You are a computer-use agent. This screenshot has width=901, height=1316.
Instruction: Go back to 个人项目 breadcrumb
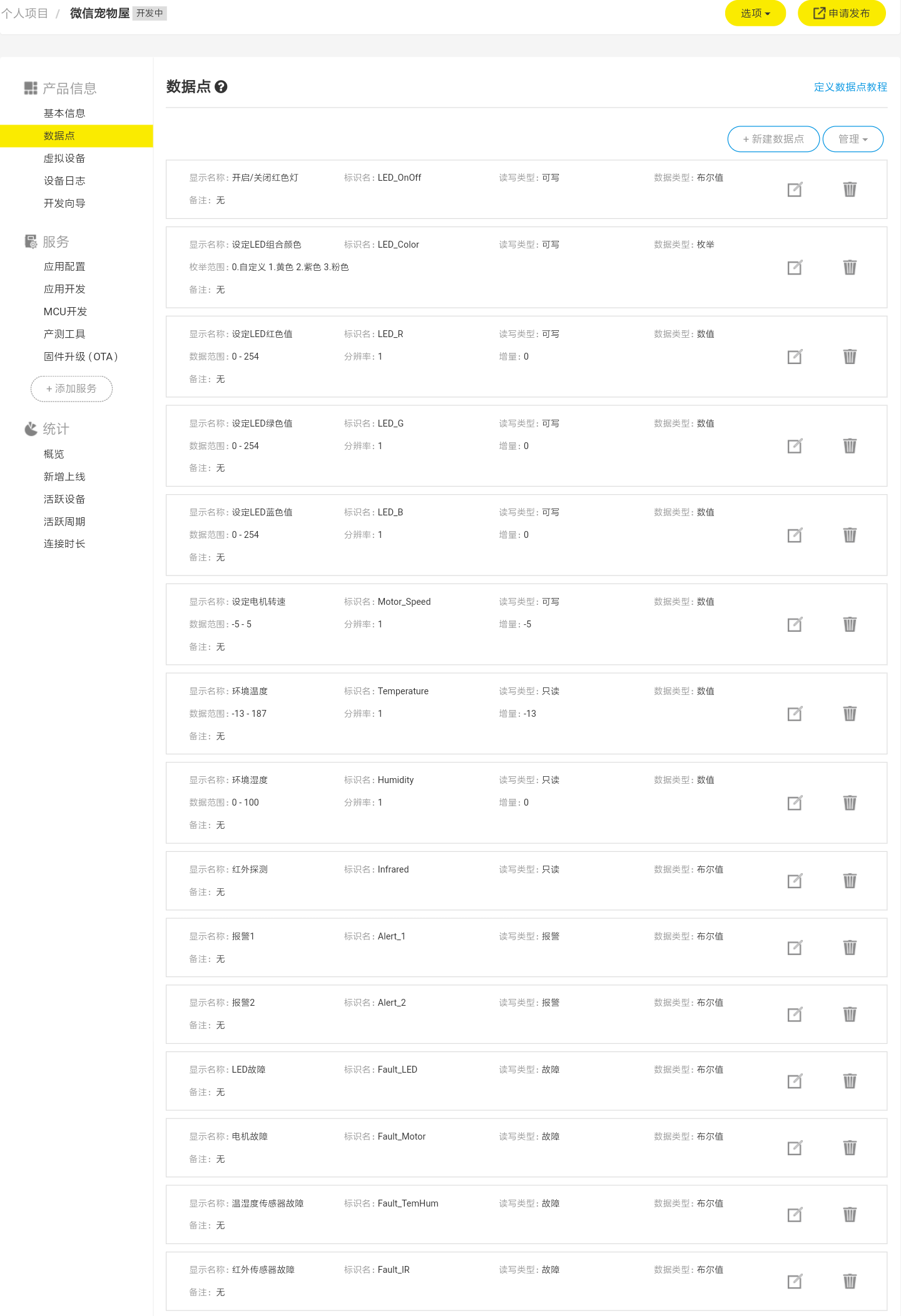click(x=25, y=13)
